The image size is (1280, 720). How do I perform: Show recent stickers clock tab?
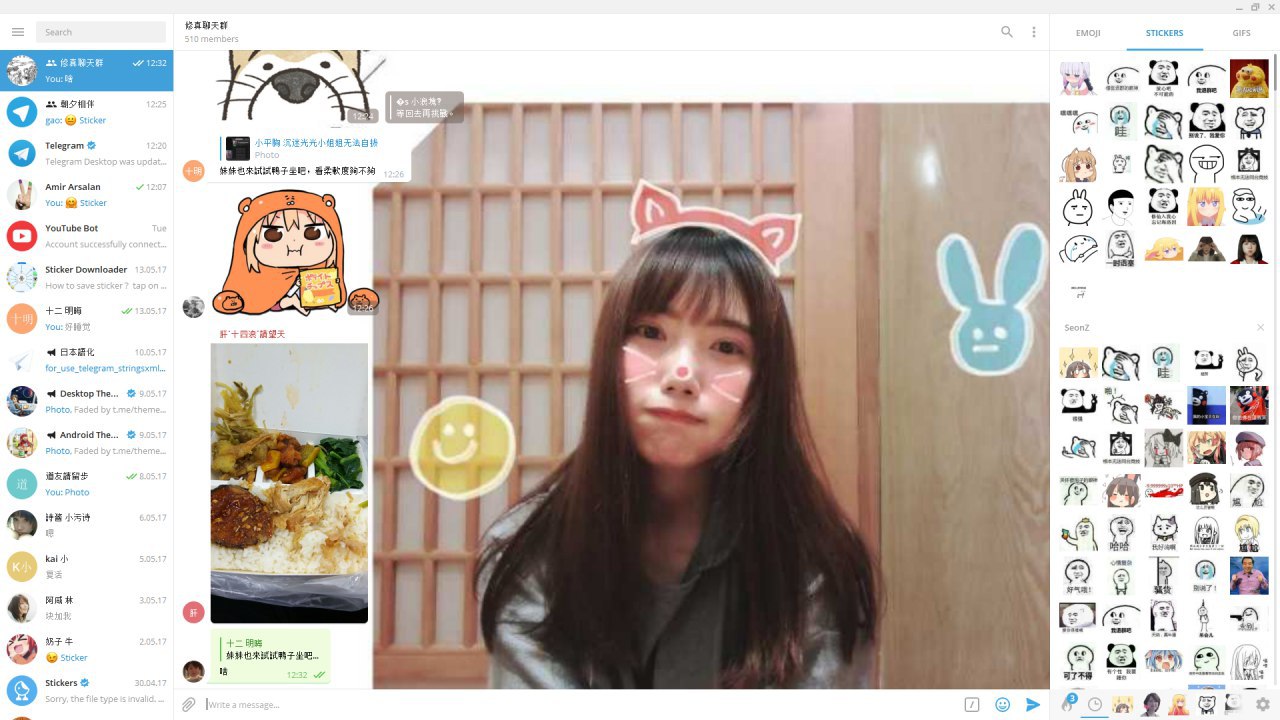pos(1095,705)
